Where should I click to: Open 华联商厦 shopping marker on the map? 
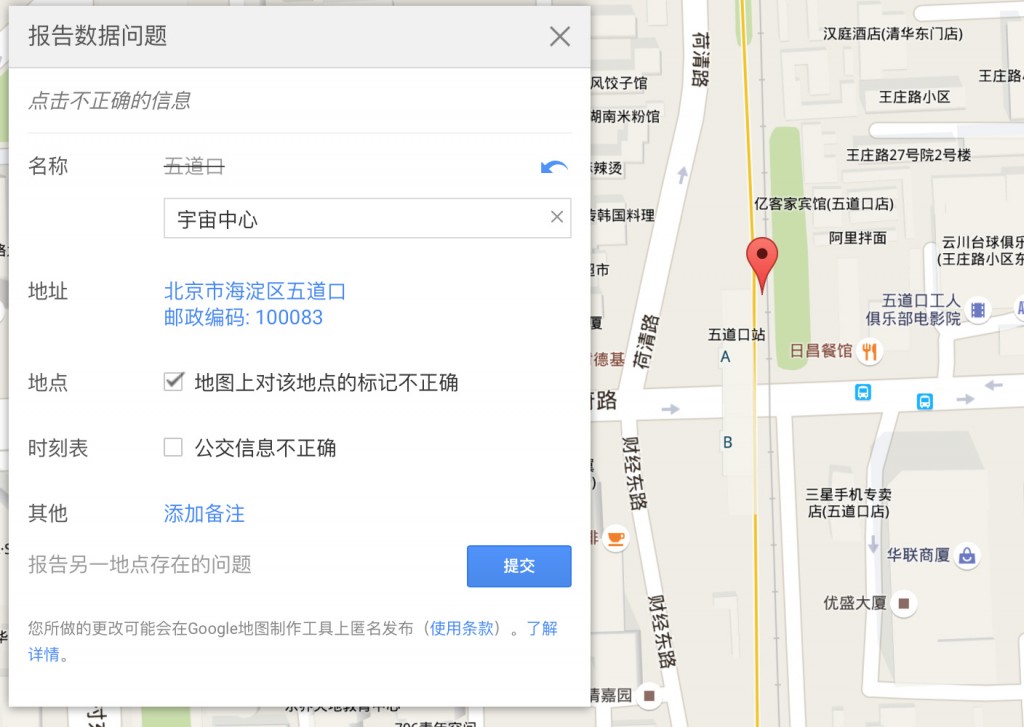pyautogui.click(x=966, y=555)
